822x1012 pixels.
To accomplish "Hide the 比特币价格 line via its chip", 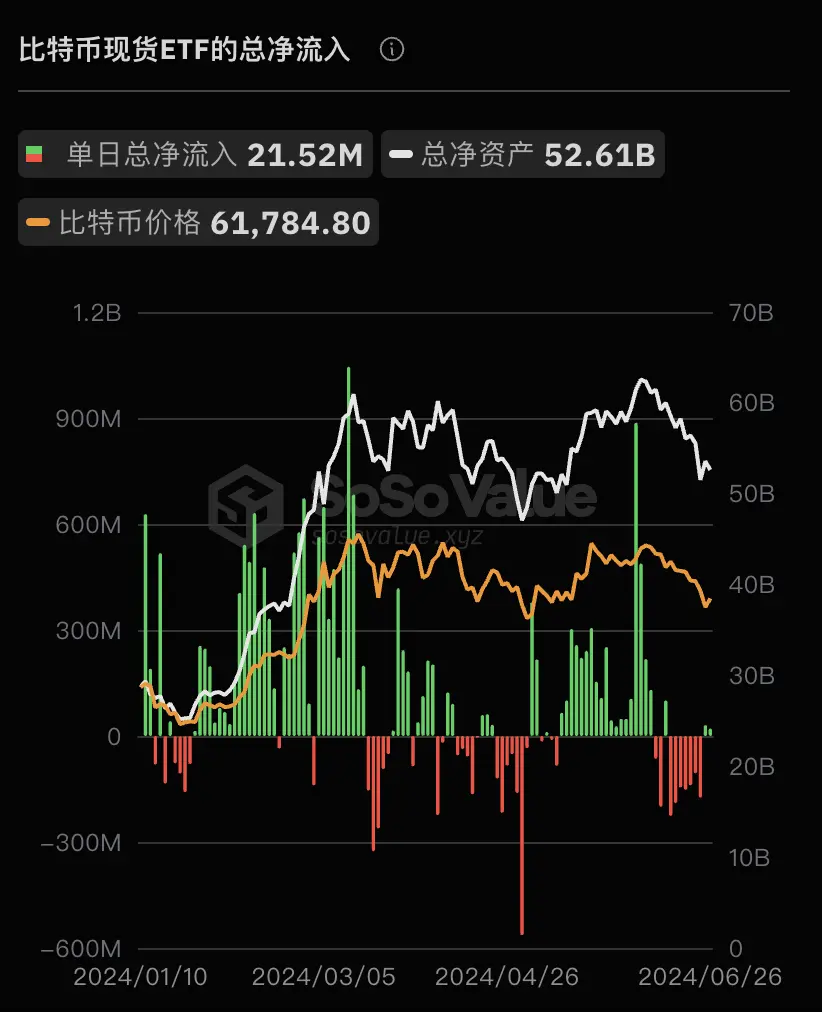I will tap(198, 221).
